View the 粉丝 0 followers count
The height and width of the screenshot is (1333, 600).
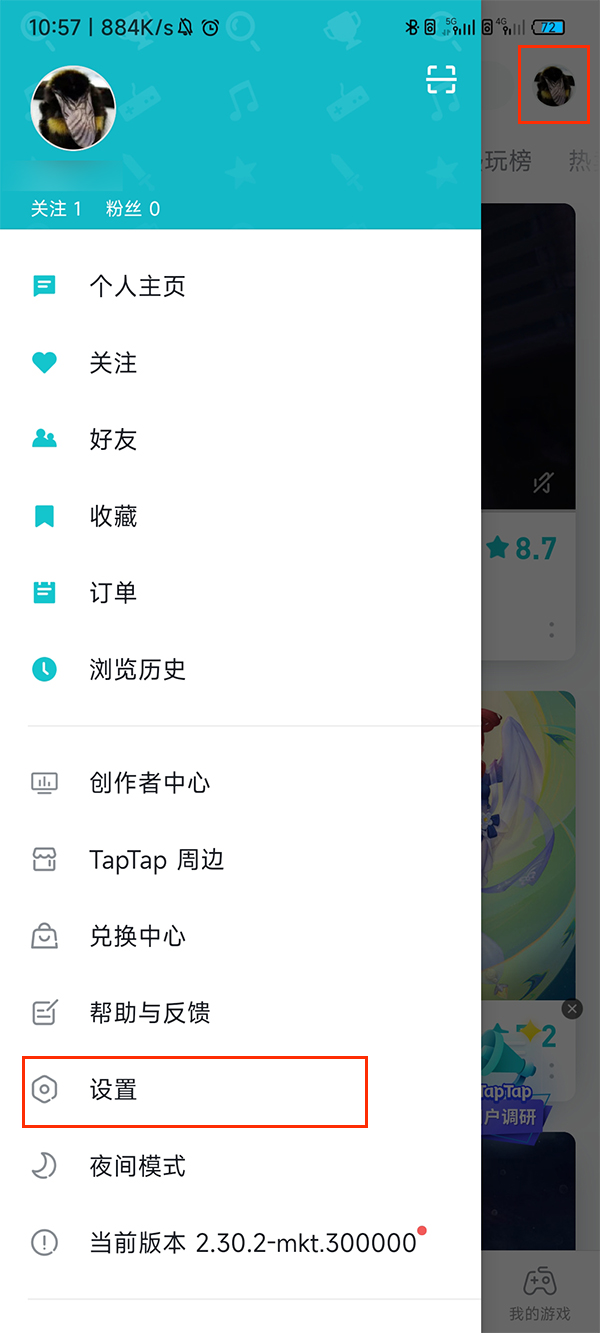(133, 209)
